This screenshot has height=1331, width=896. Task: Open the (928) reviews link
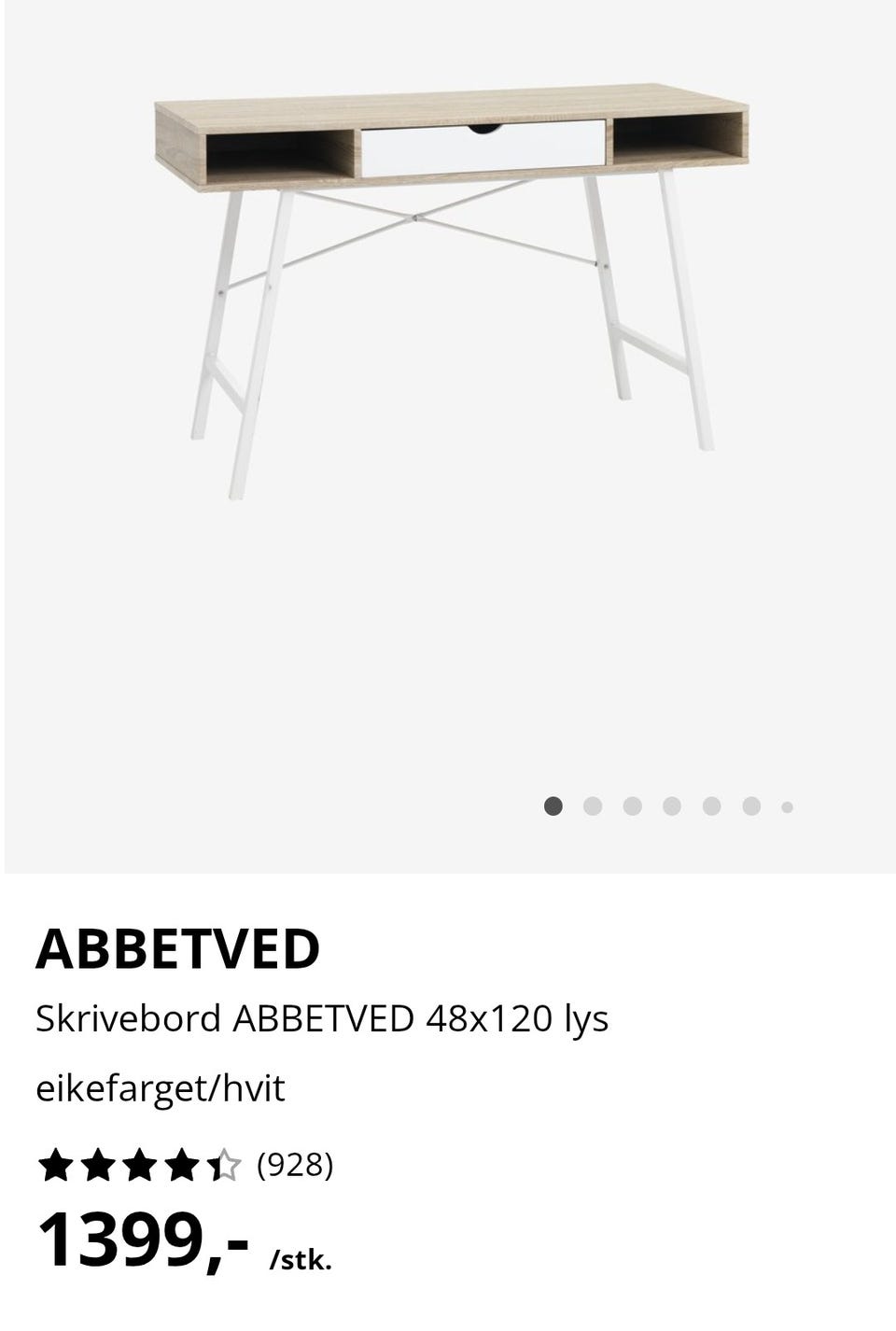295,1165
